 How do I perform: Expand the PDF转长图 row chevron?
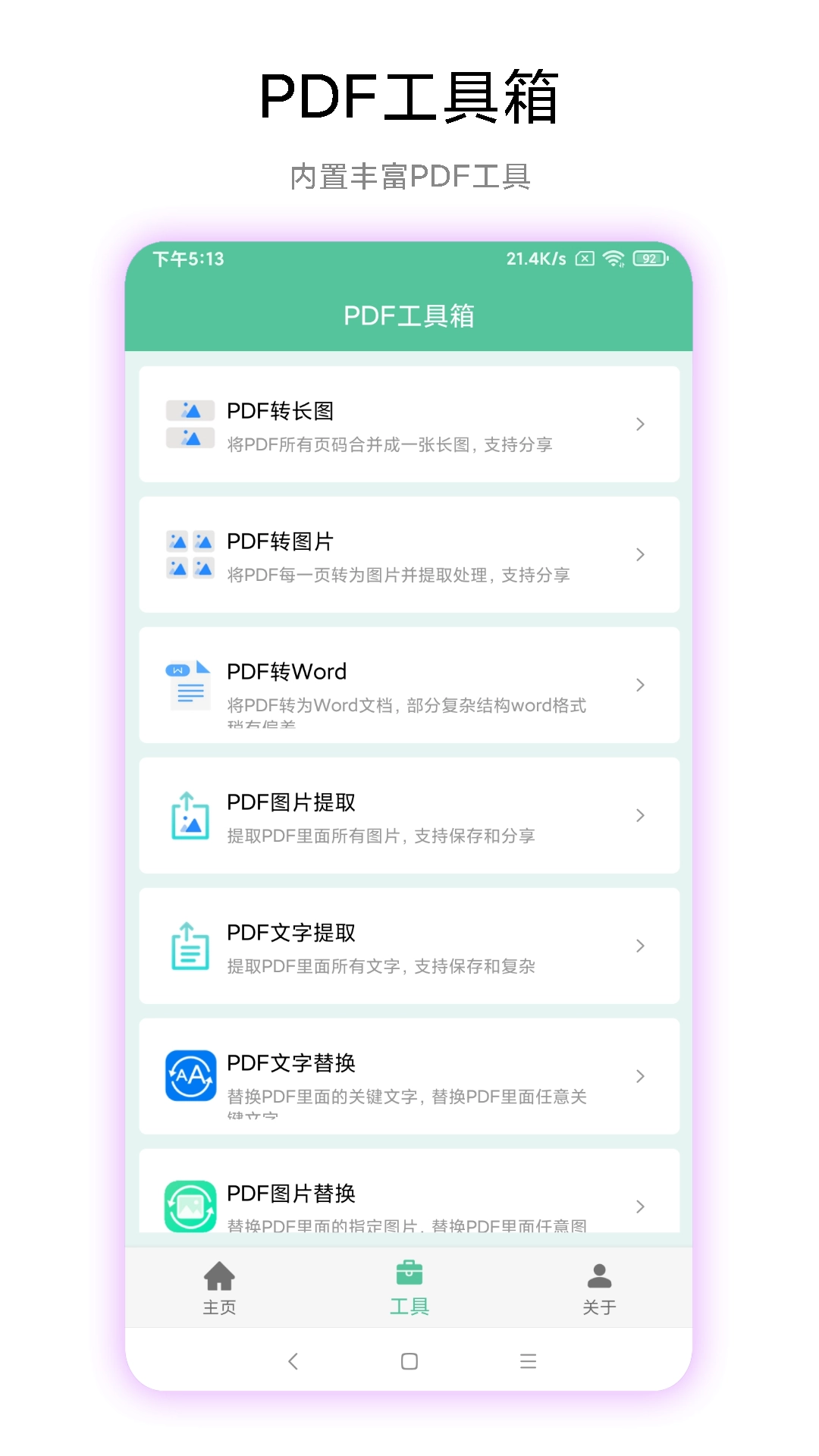(x=641, y=423)
